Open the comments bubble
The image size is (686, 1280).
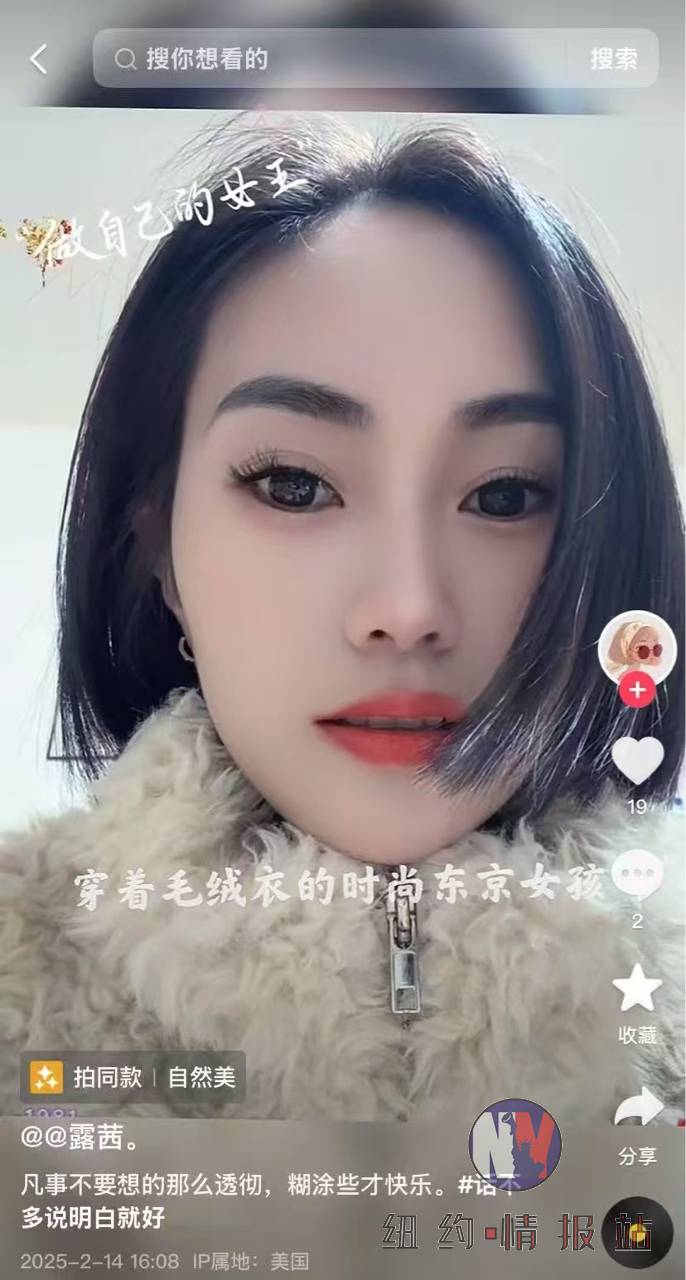(x=637, y=877)
